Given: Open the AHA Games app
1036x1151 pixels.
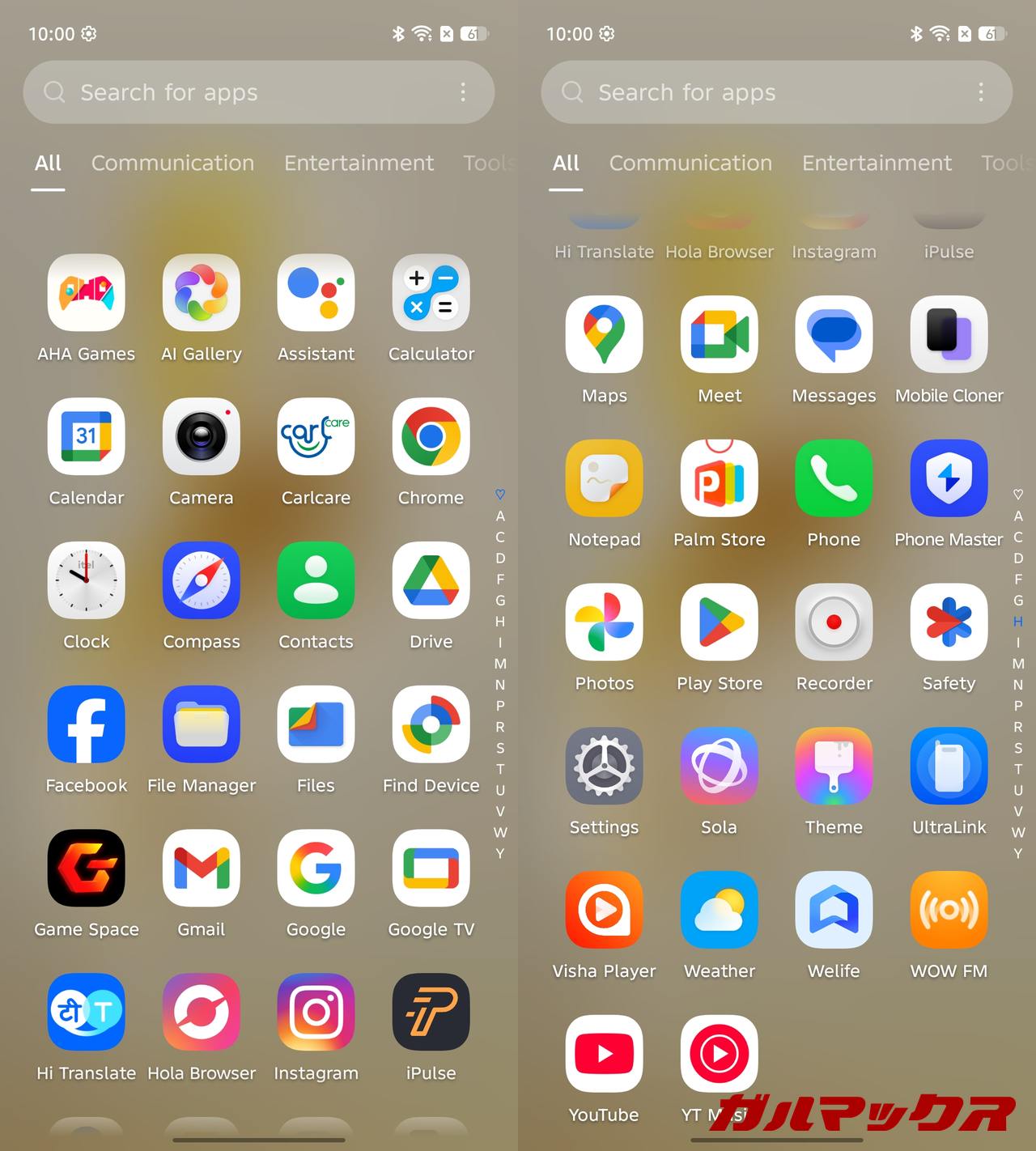Looking at the screenshot, I should [86, 293].
